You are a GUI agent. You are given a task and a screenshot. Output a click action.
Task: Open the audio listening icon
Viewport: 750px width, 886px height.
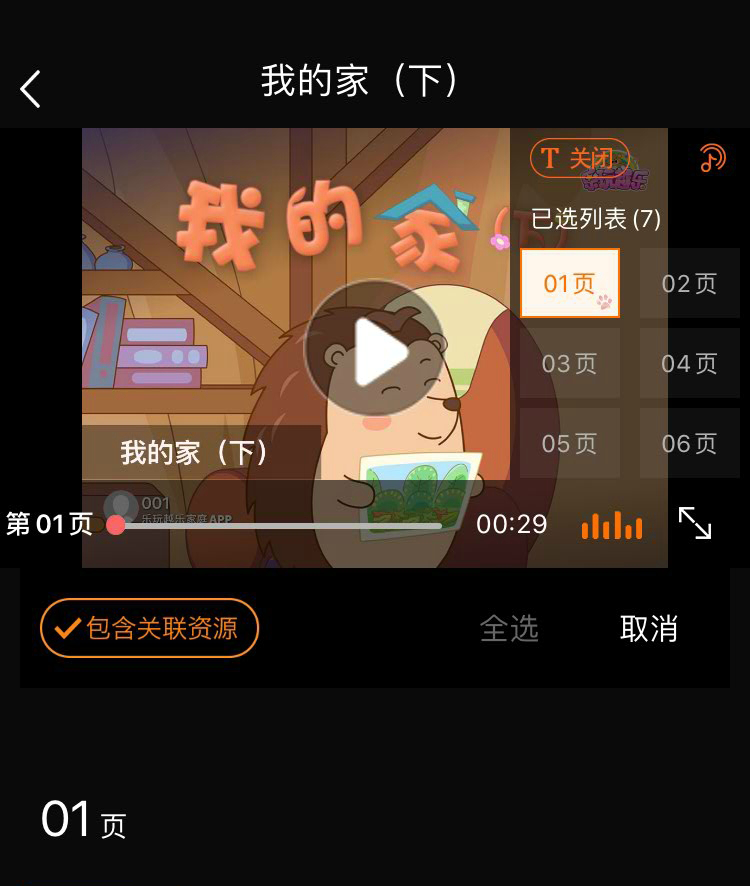coord(712,158)
